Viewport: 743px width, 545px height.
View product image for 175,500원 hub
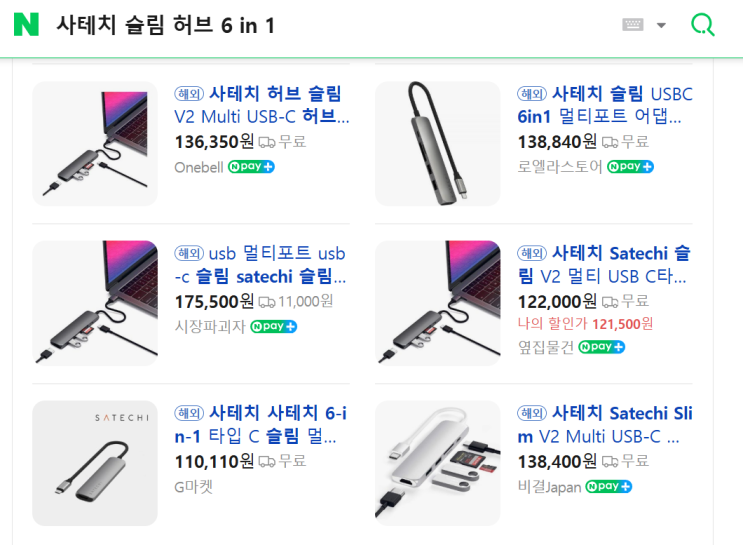[x=95, y=303]
